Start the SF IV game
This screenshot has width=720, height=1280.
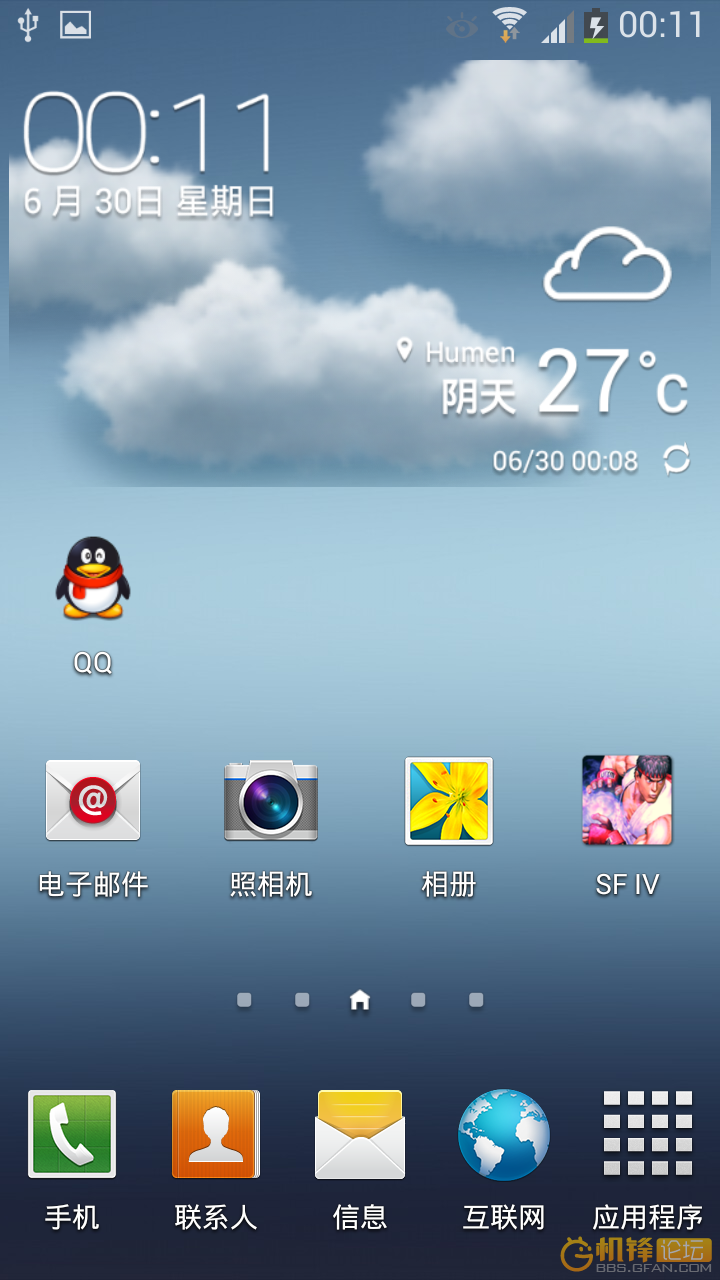tap(627, 801)
